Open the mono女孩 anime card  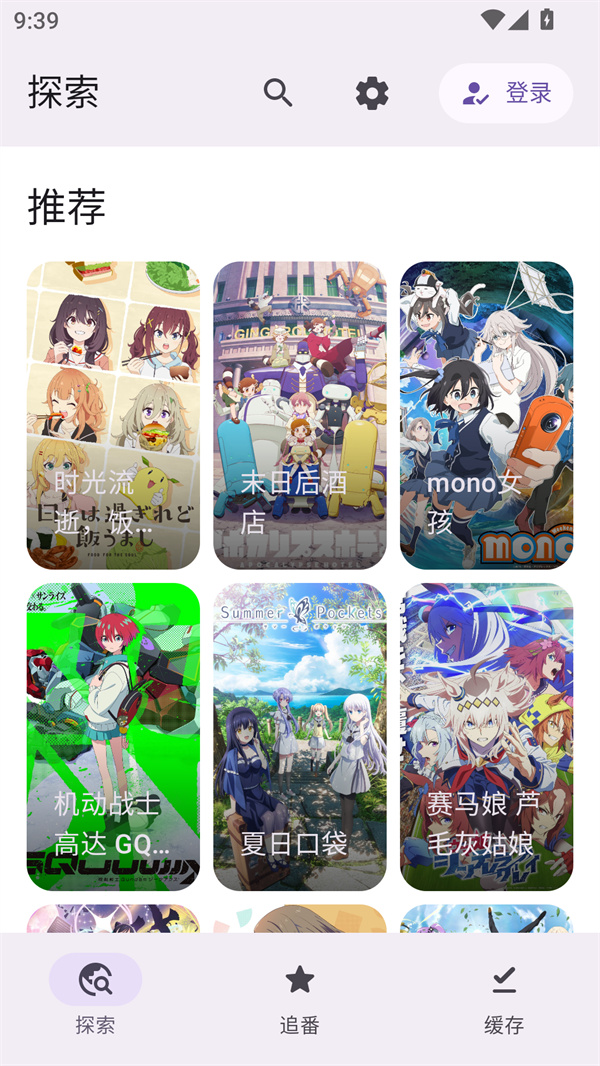pyautogui.click(x=486, y=415)
